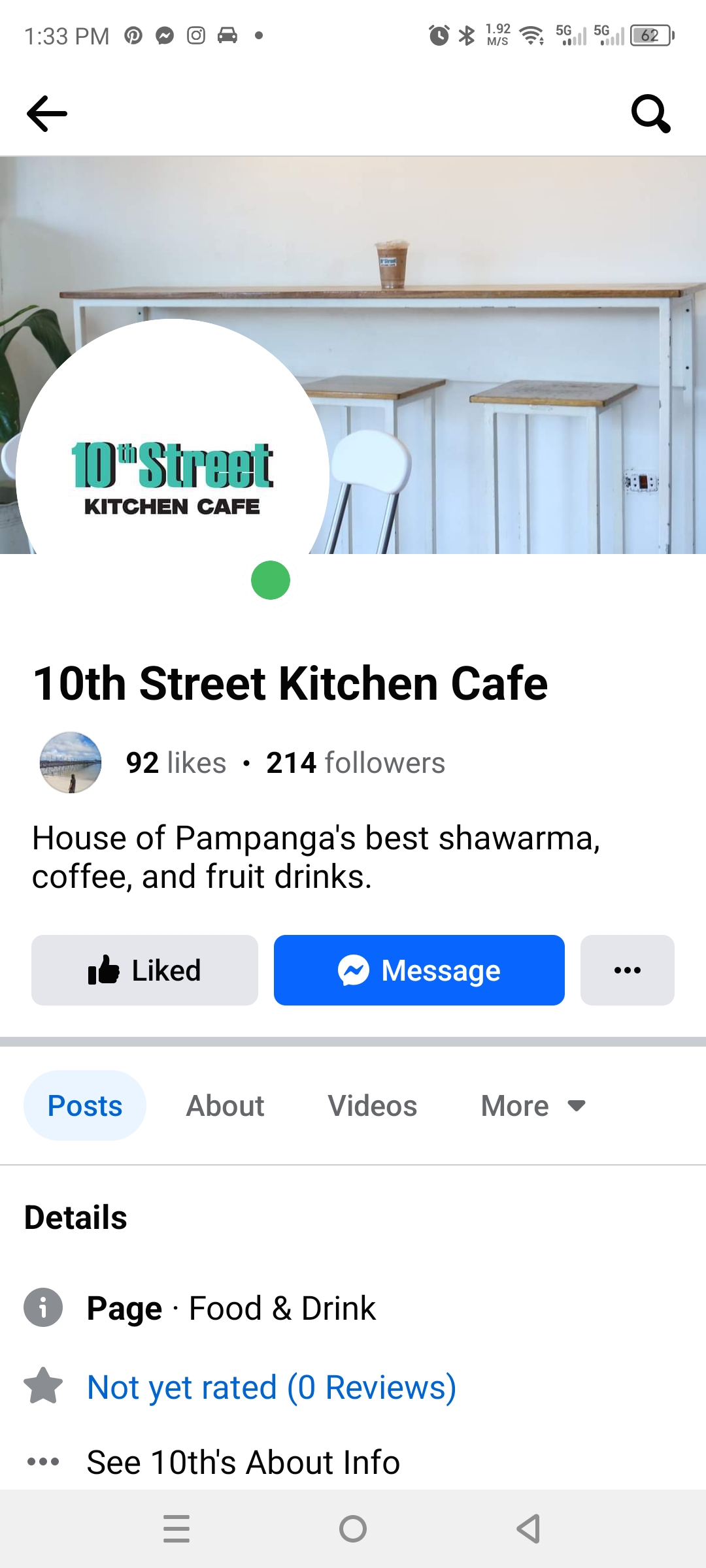See 10th's About Info

(243, 1462)
